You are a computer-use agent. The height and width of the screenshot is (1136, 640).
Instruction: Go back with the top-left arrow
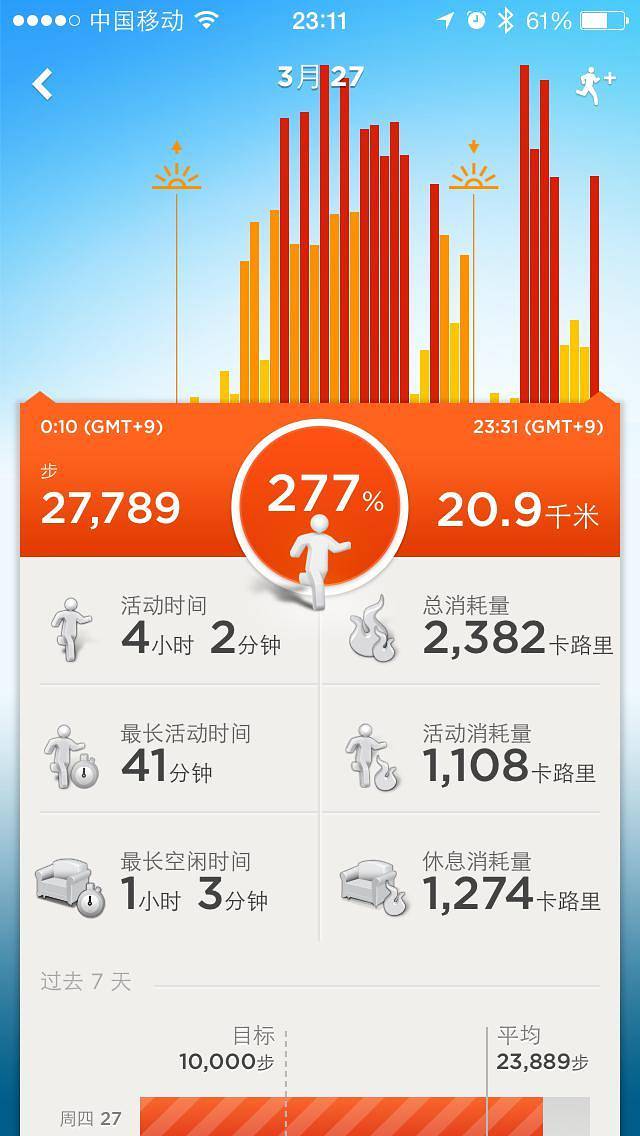click(x=42, y=84)
